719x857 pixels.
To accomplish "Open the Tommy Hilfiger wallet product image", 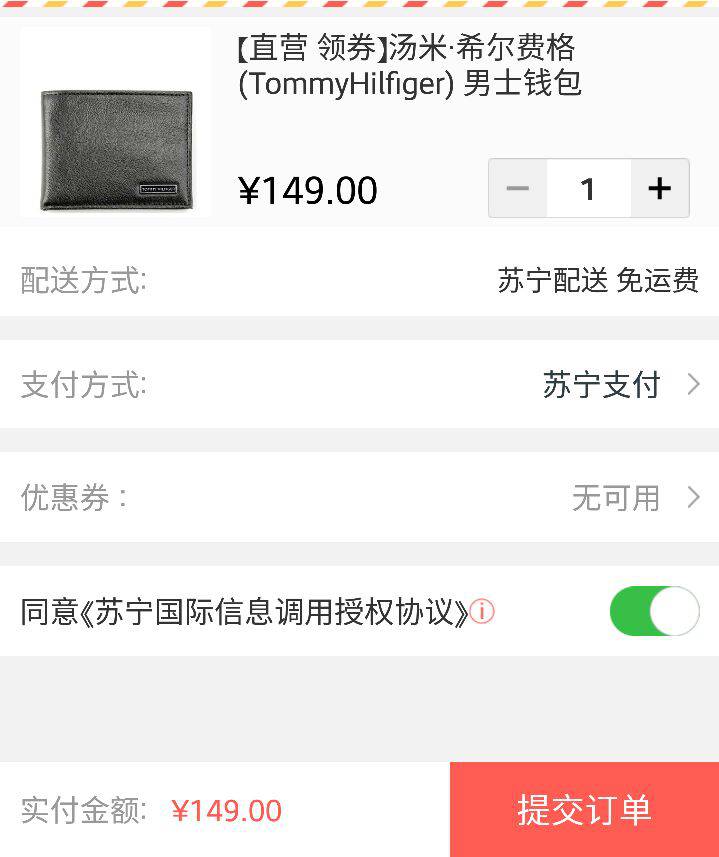I will (116, 124).
